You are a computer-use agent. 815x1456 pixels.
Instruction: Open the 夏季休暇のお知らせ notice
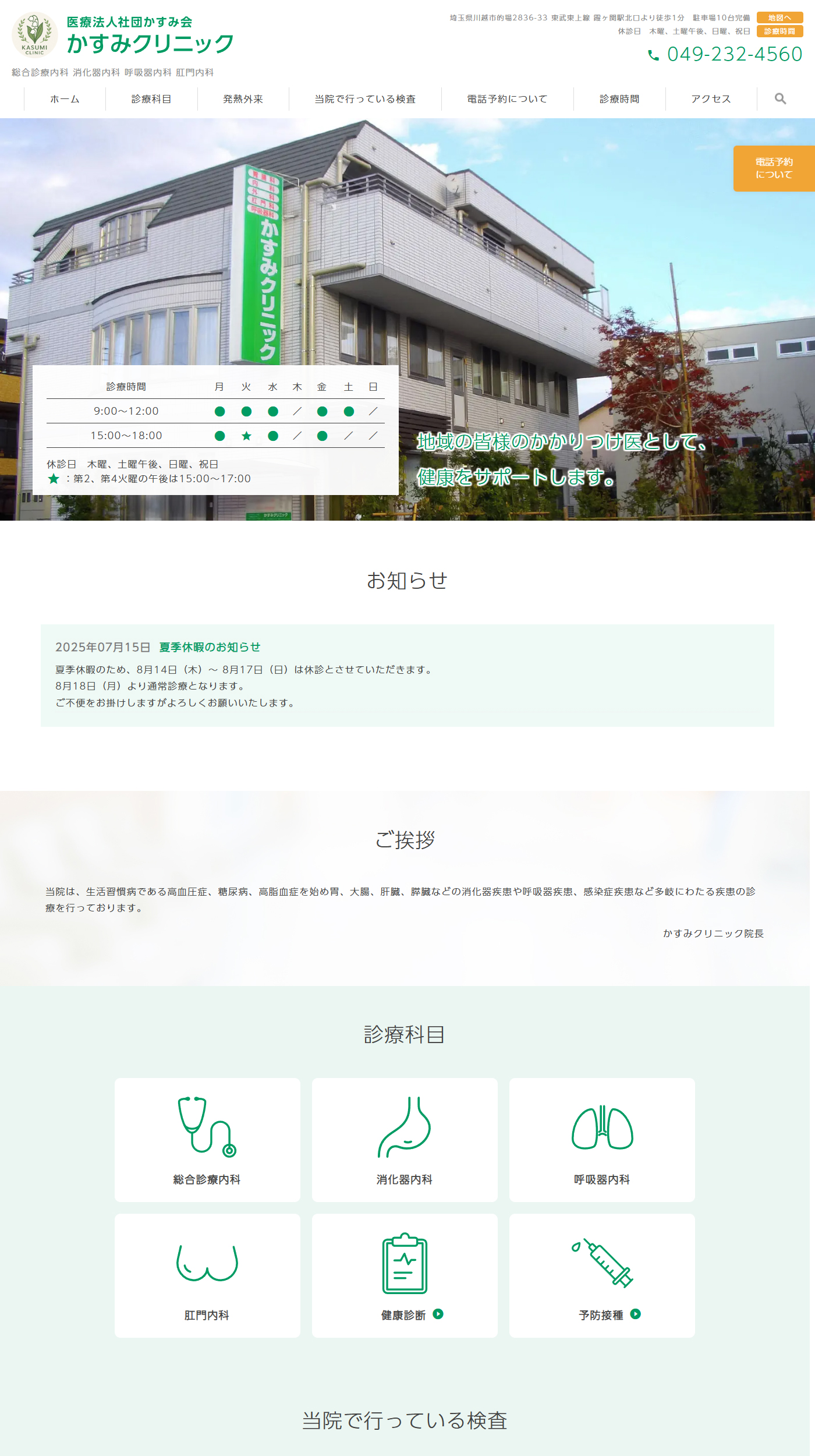pyautogui.click(x=210, y=647)
